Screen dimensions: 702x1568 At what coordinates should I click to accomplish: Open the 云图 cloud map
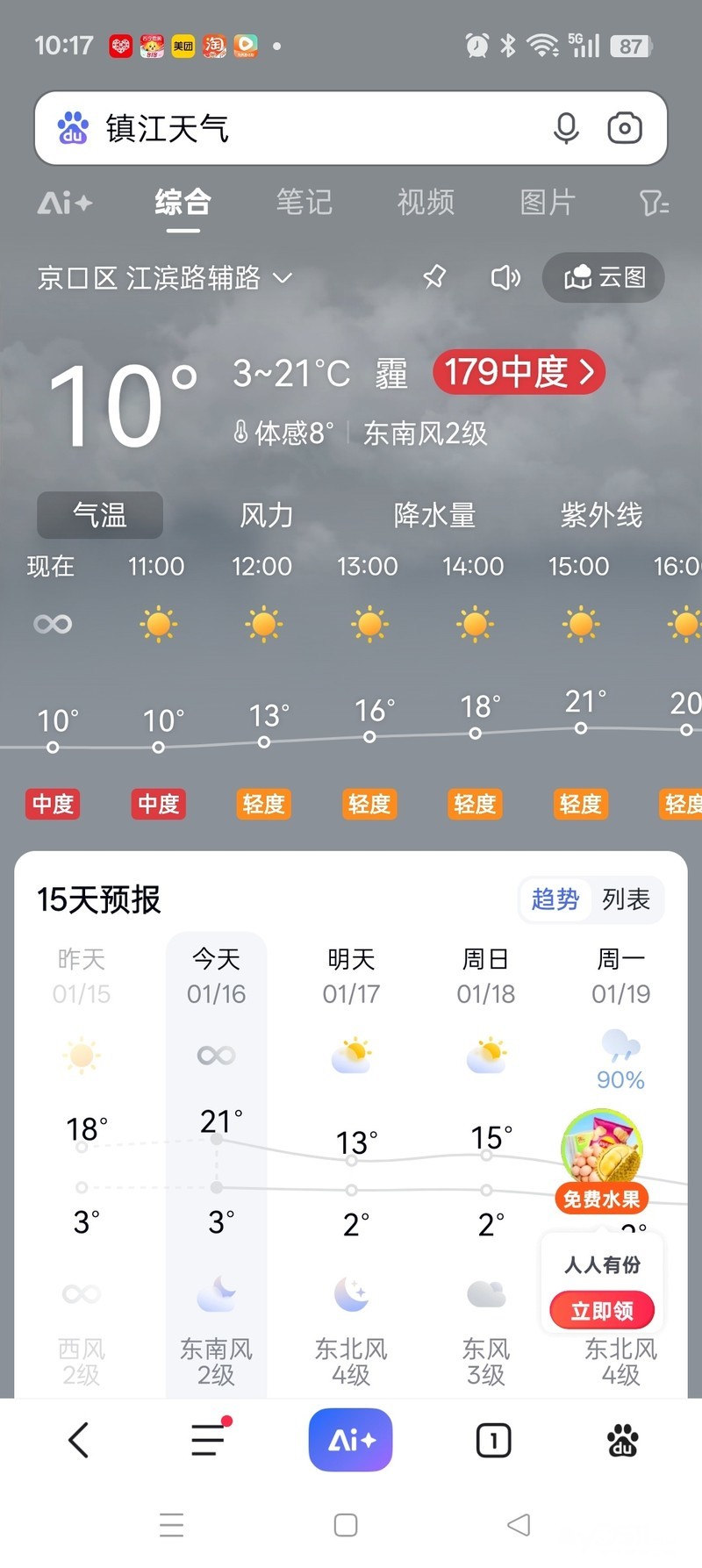(604, 278)
